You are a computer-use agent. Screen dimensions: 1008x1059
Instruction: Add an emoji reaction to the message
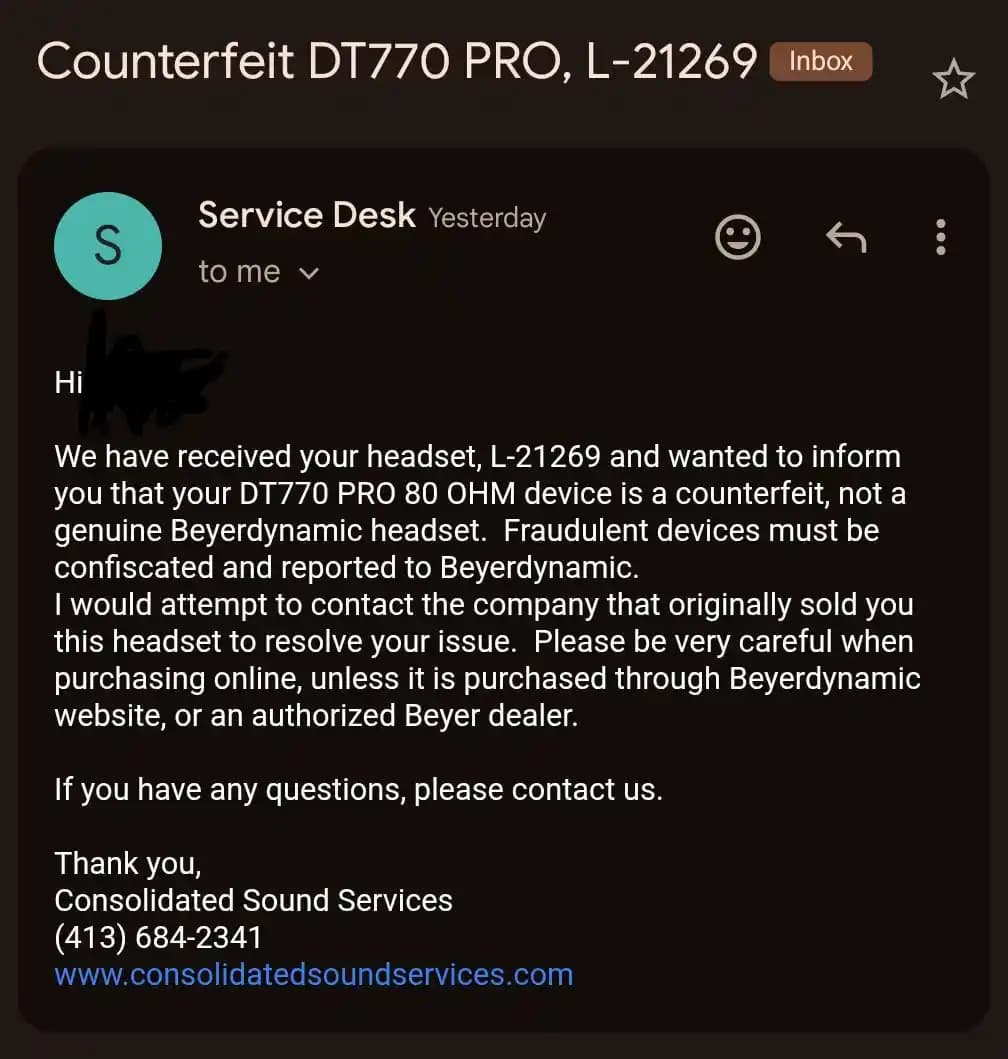[739, 238]
